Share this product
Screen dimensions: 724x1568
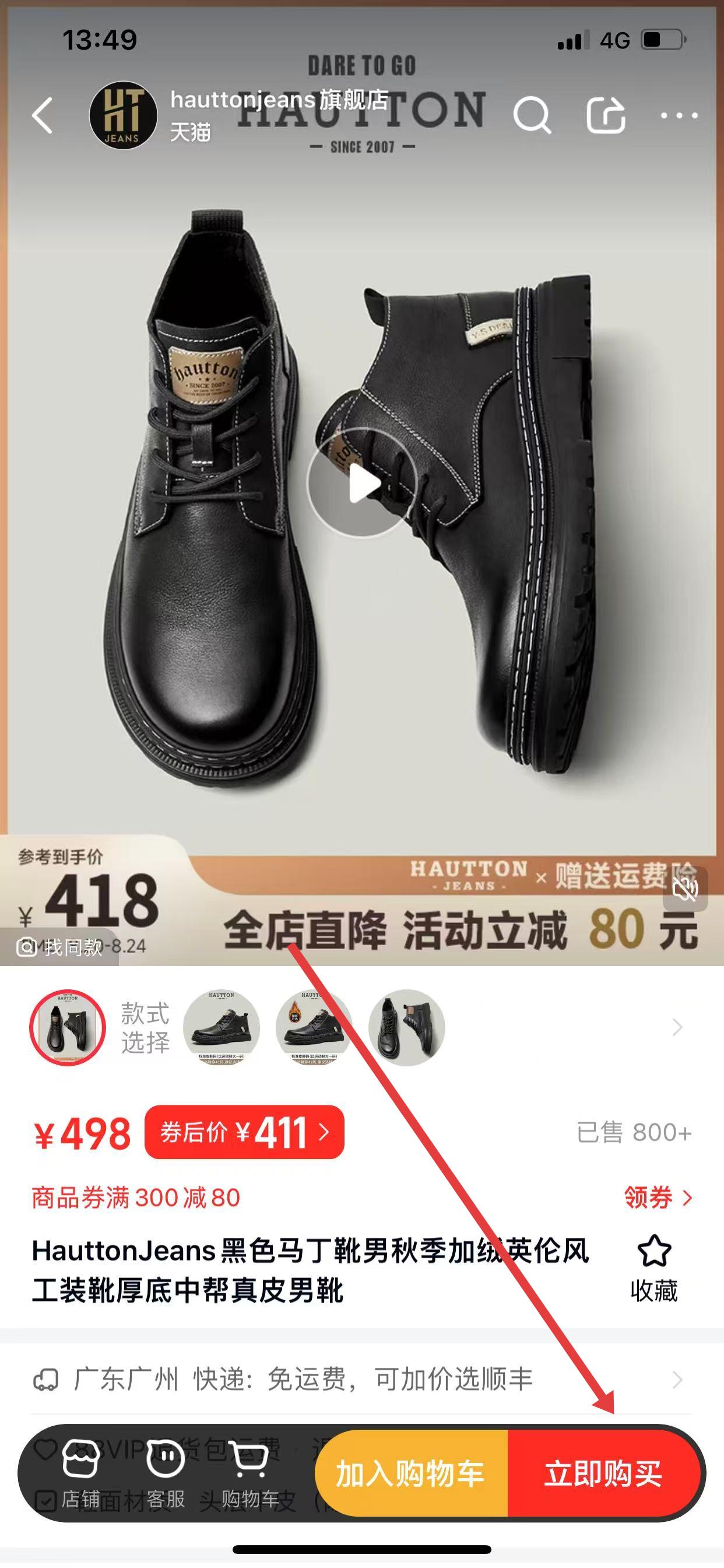pos(605,115)
